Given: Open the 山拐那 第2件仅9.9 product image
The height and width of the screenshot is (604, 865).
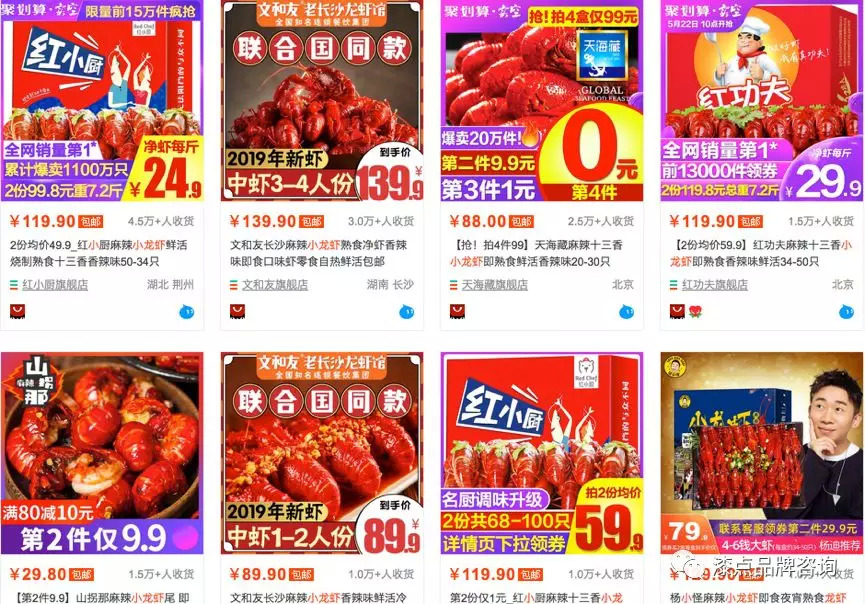Looking at the screenshot, I should [102, 452].
